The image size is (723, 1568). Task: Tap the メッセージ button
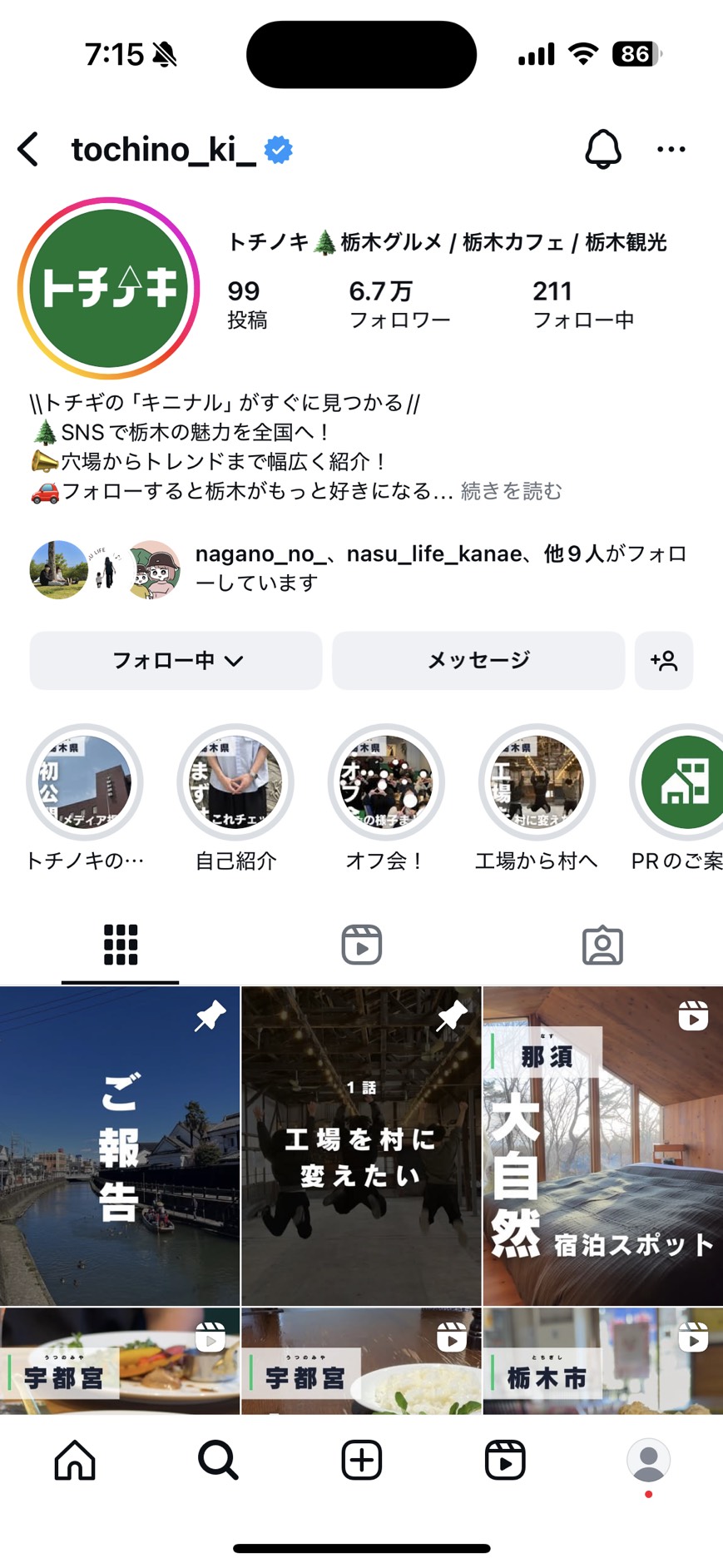point(478,661)
